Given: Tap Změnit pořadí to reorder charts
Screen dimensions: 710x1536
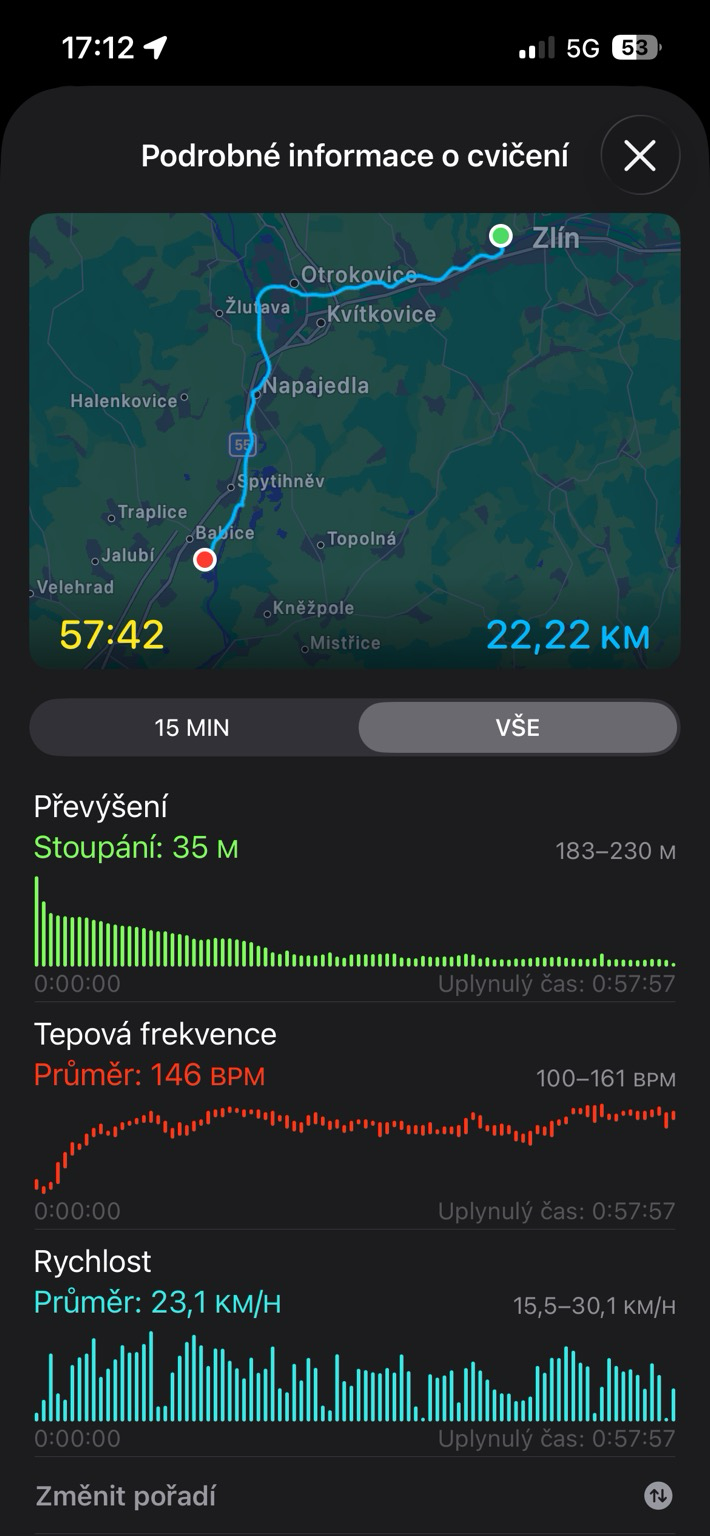Looking at the screenshot, I should coord(355,1496).
